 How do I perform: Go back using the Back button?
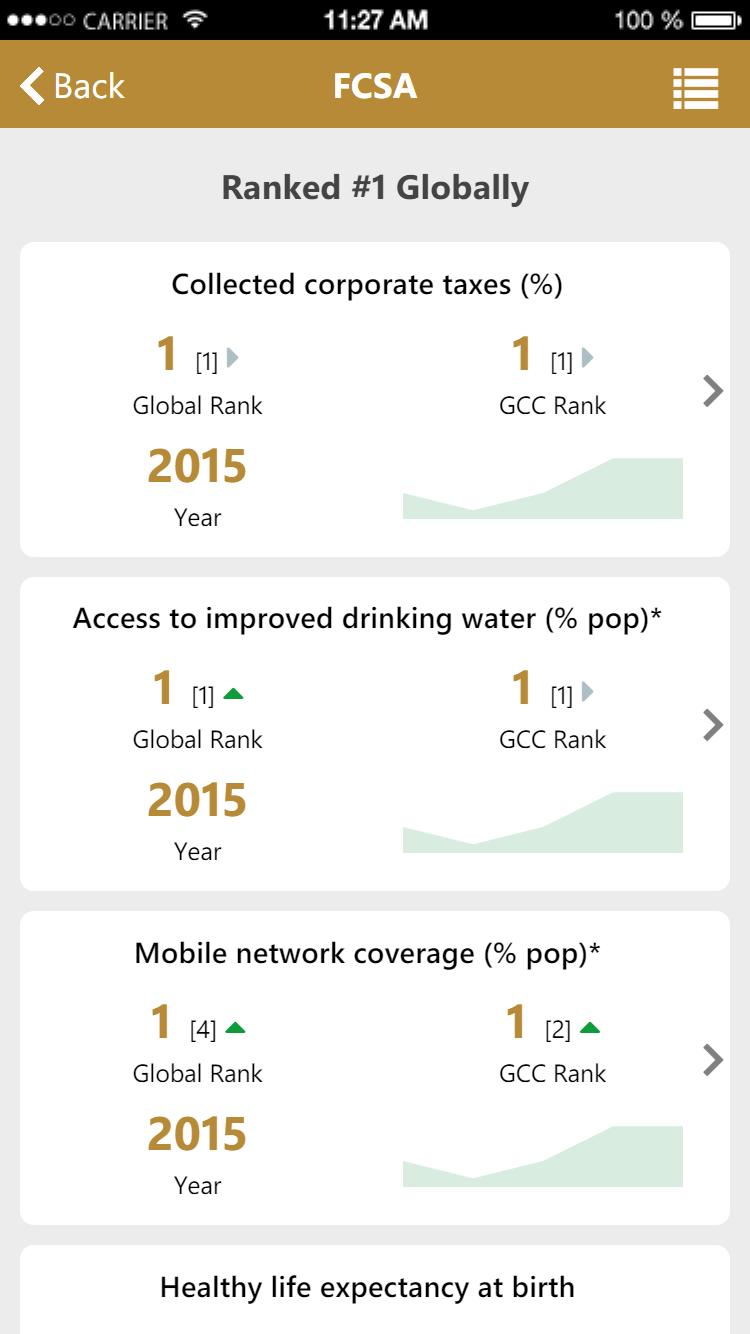[x=72, y=86]
